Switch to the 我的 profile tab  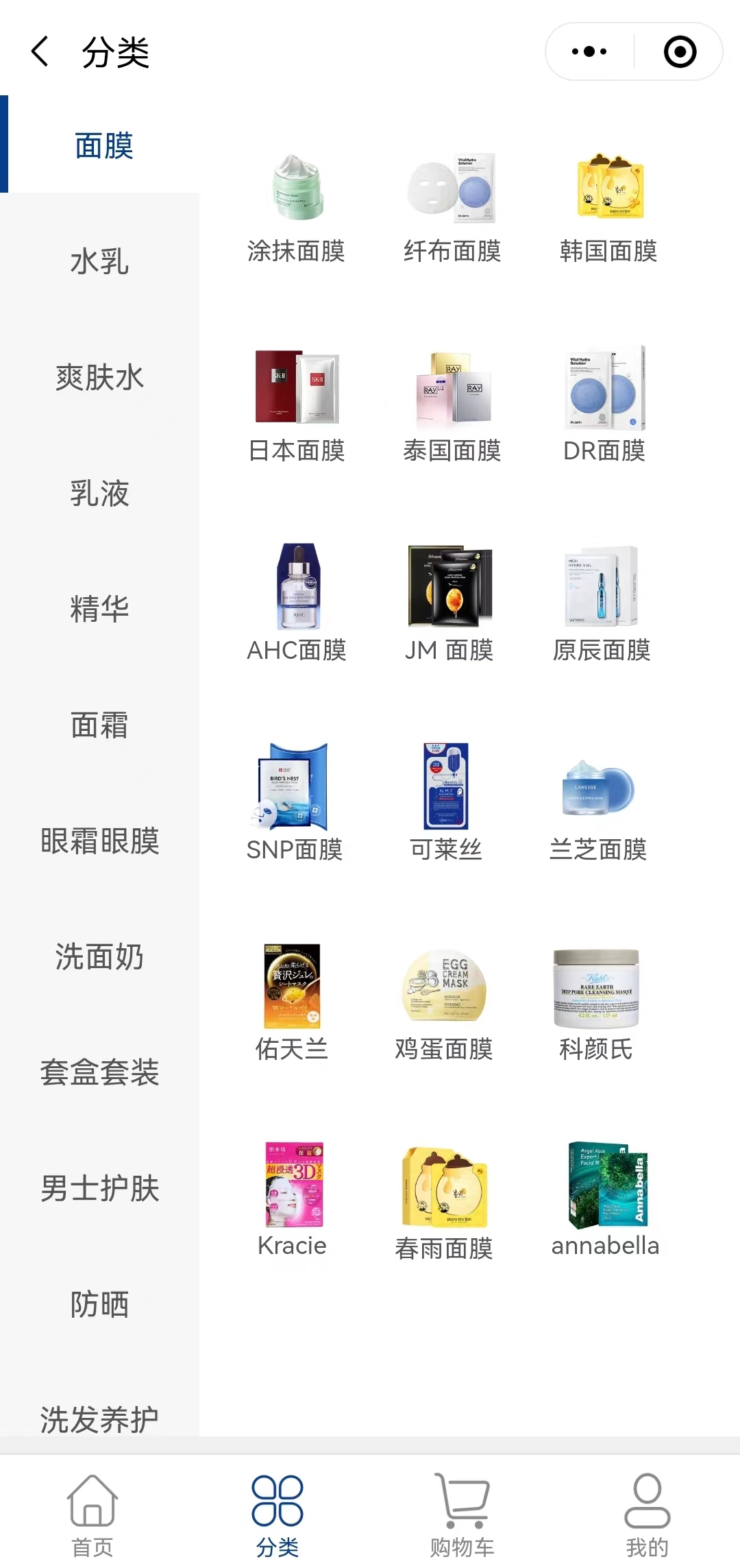coord(647,1513)
